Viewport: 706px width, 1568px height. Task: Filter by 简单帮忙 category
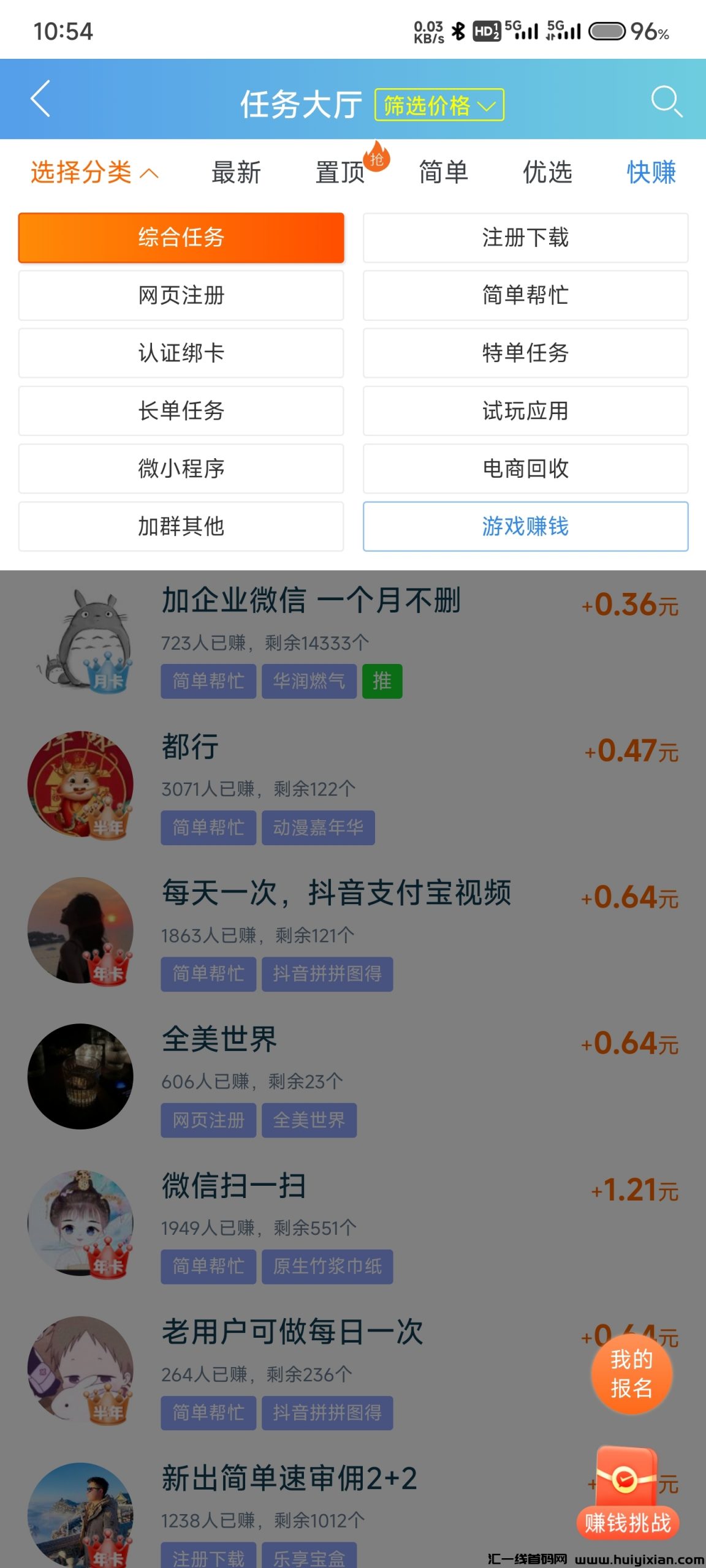point(525,295)
